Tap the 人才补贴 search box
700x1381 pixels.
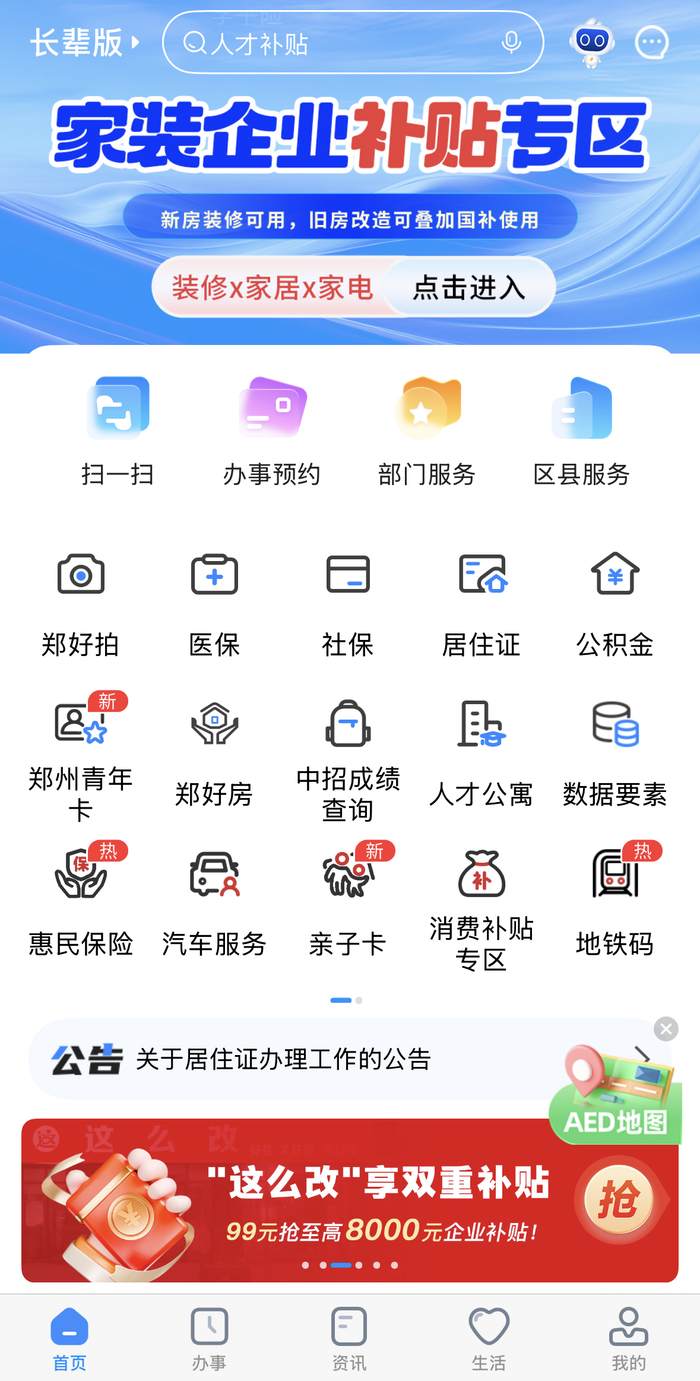pos(340,43)
